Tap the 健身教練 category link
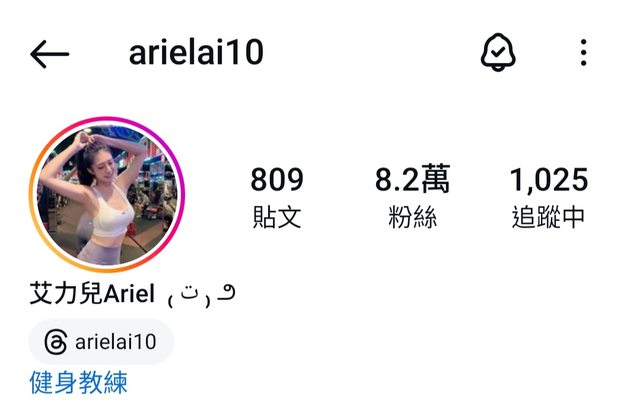Screen dimensions: 640x401 [x=78, y=382]
